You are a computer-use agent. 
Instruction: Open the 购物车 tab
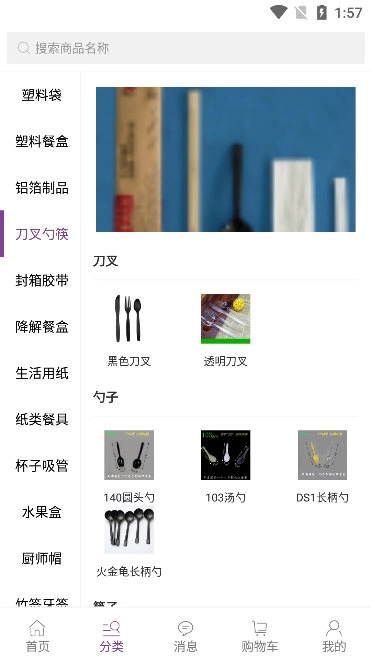pyautogui.click(x=260, y=635)
